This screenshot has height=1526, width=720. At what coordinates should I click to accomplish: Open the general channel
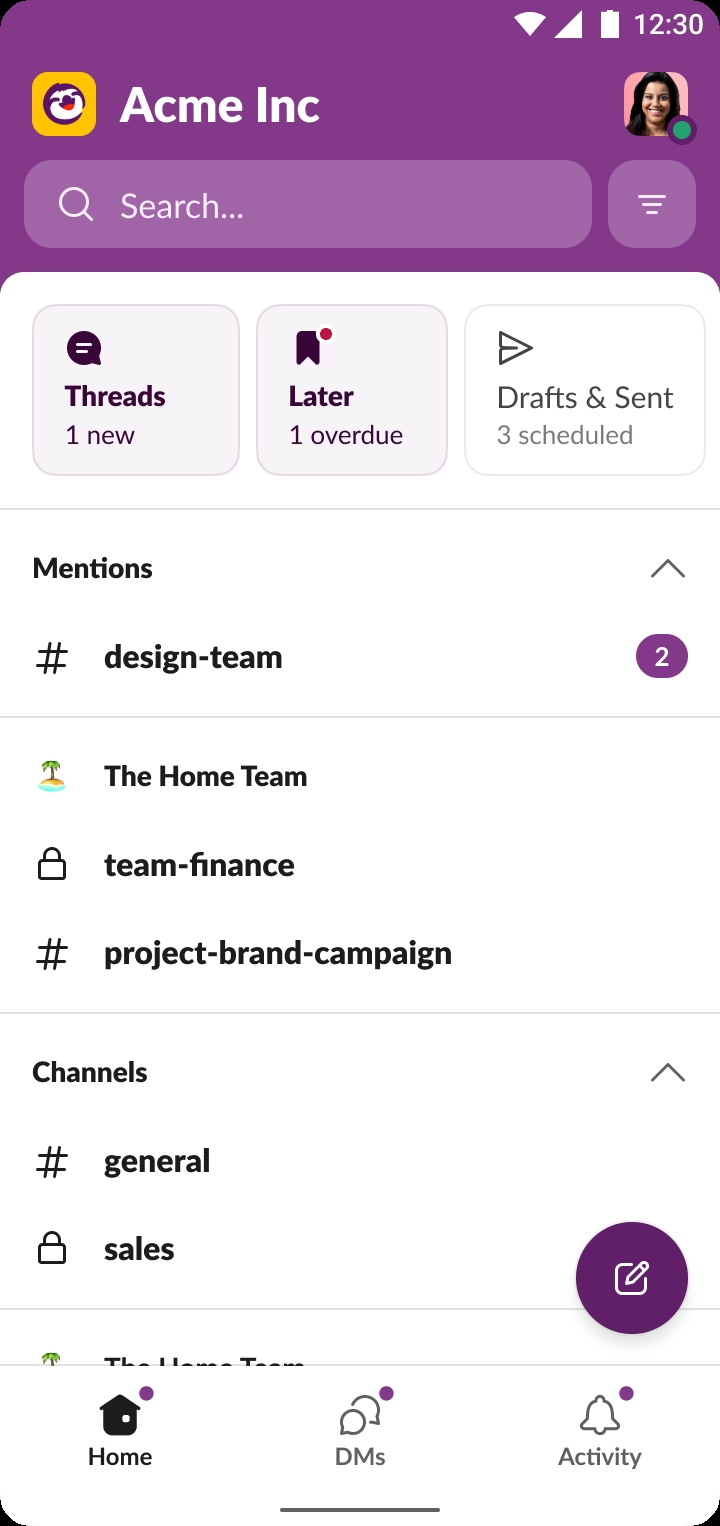360,1161
